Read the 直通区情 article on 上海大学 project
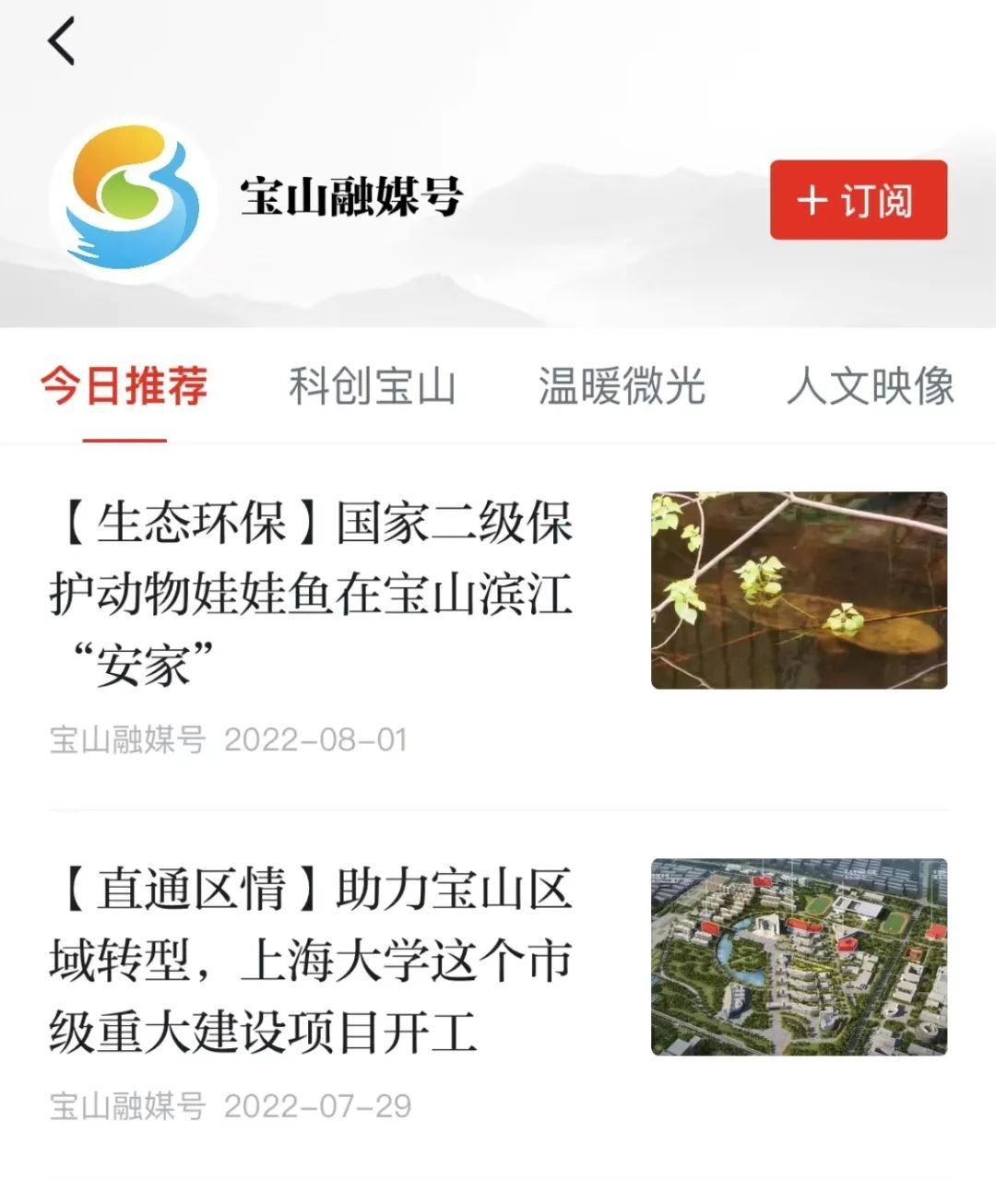 (312, 959)
